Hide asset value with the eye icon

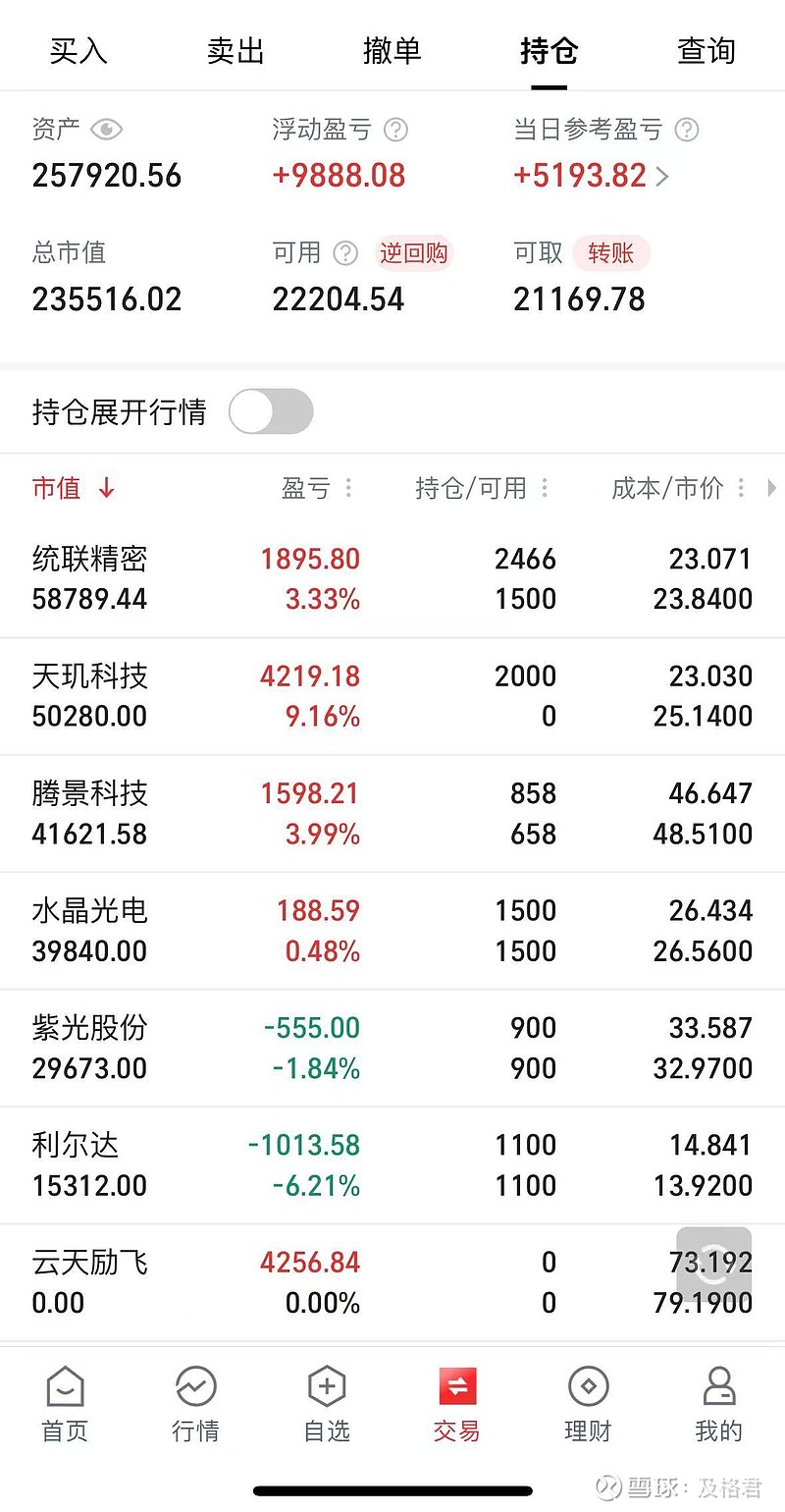click(107, 130)
